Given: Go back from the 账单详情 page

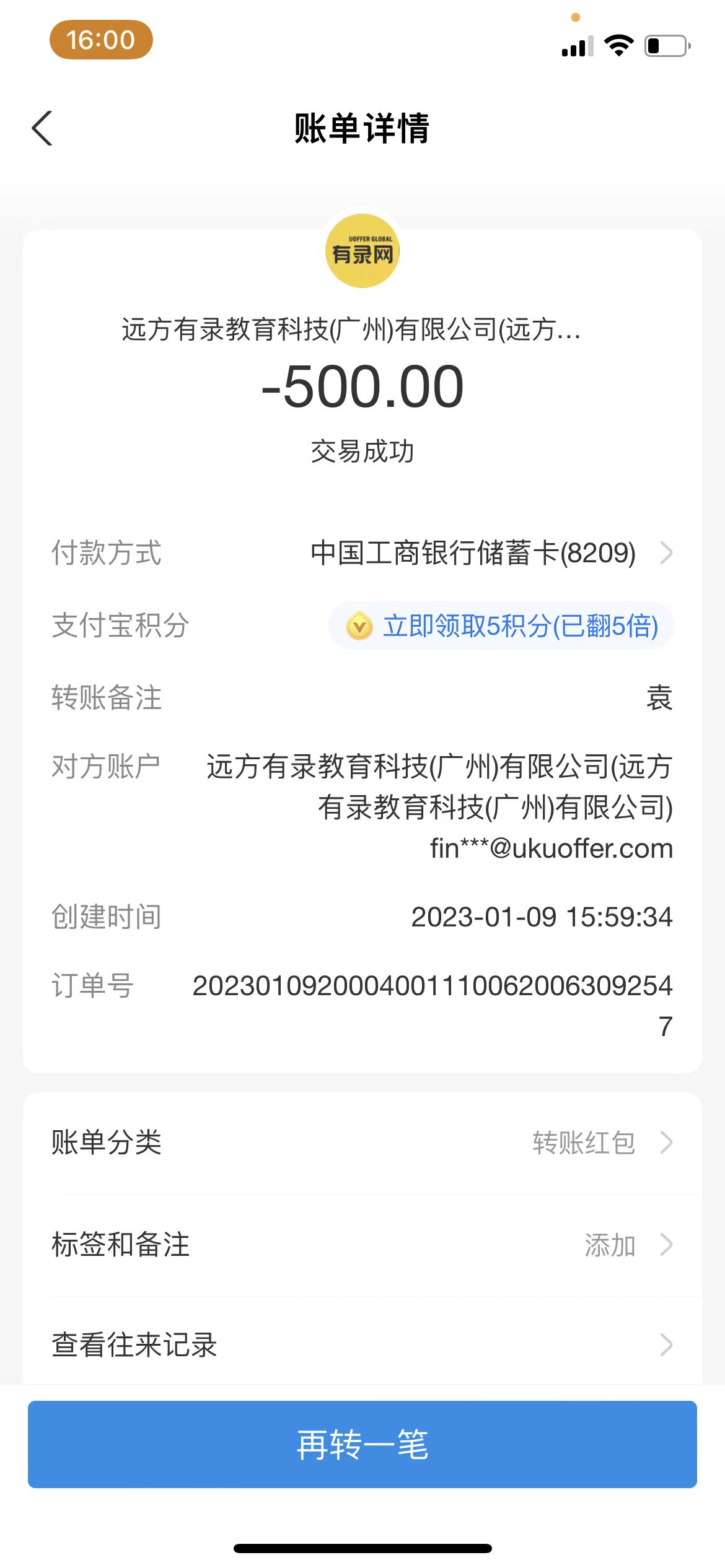Looking at the screenshot, I should pos(42,129).
